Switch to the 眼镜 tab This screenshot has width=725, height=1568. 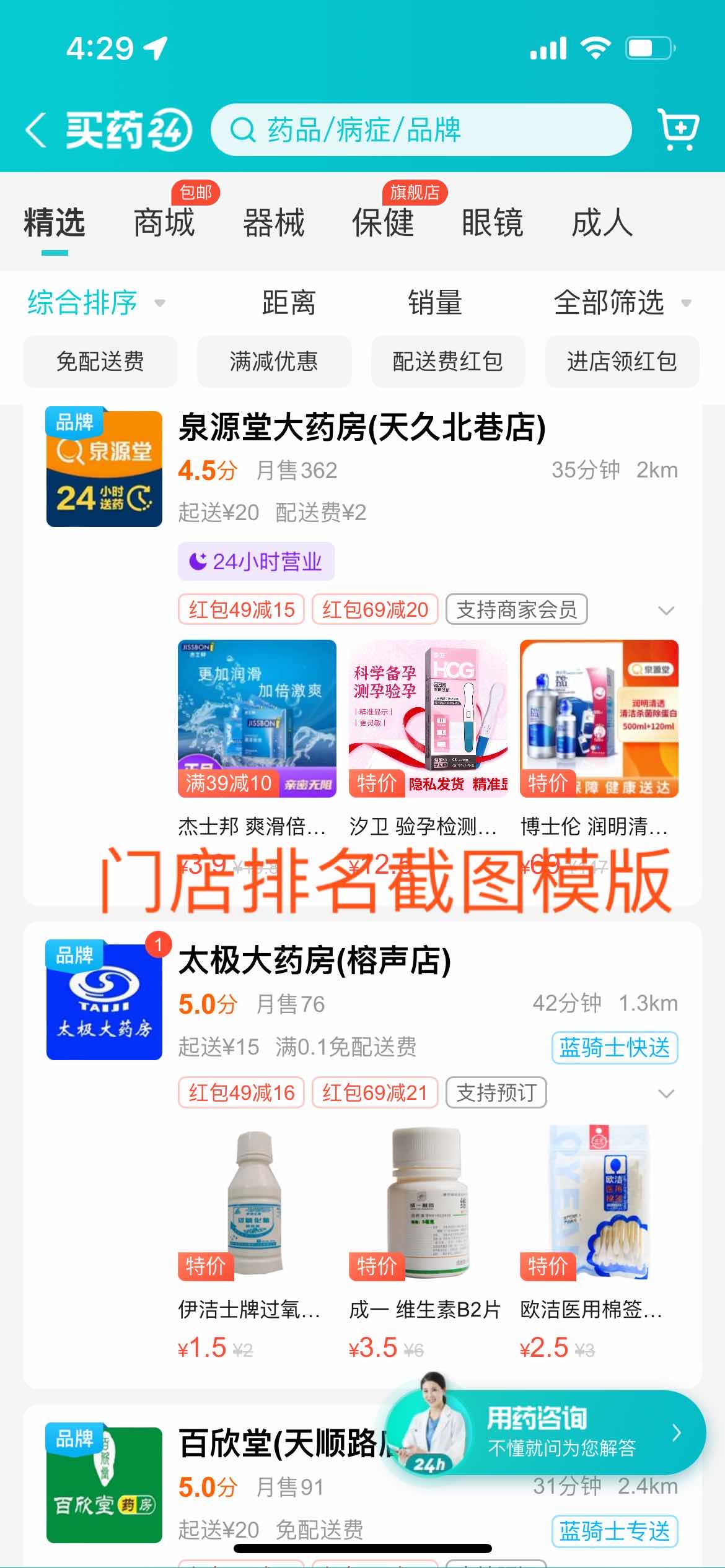tap(493, 223)
